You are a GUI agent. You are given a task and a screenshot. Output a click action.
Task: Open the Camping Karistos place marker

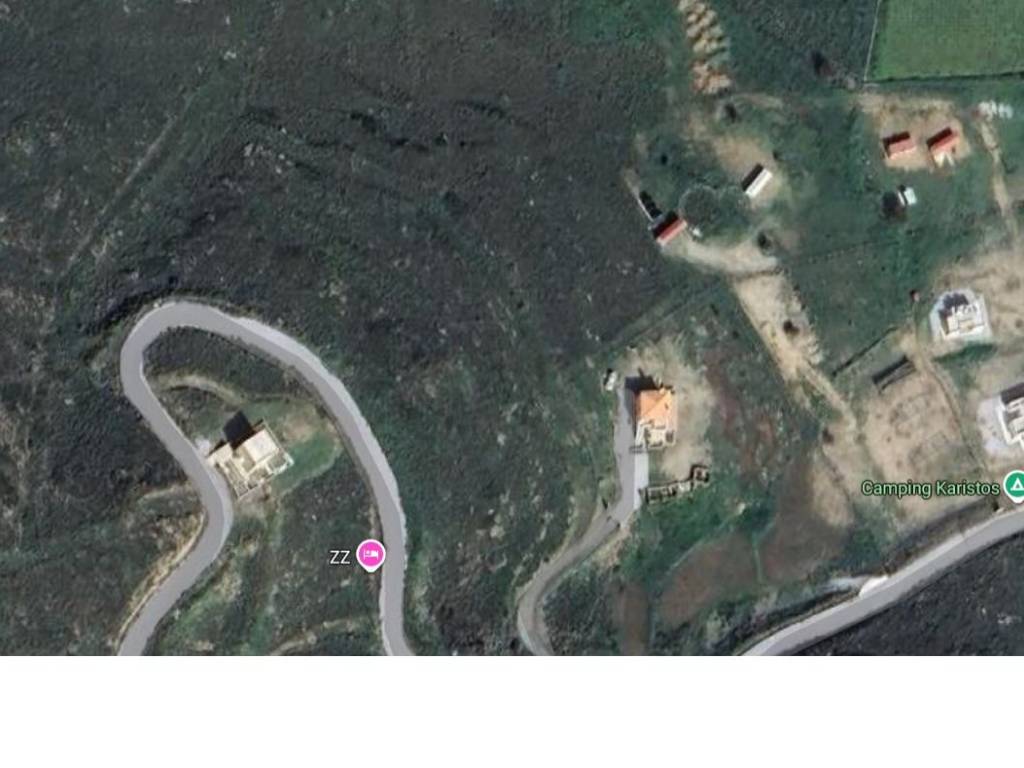[1014, 486]
